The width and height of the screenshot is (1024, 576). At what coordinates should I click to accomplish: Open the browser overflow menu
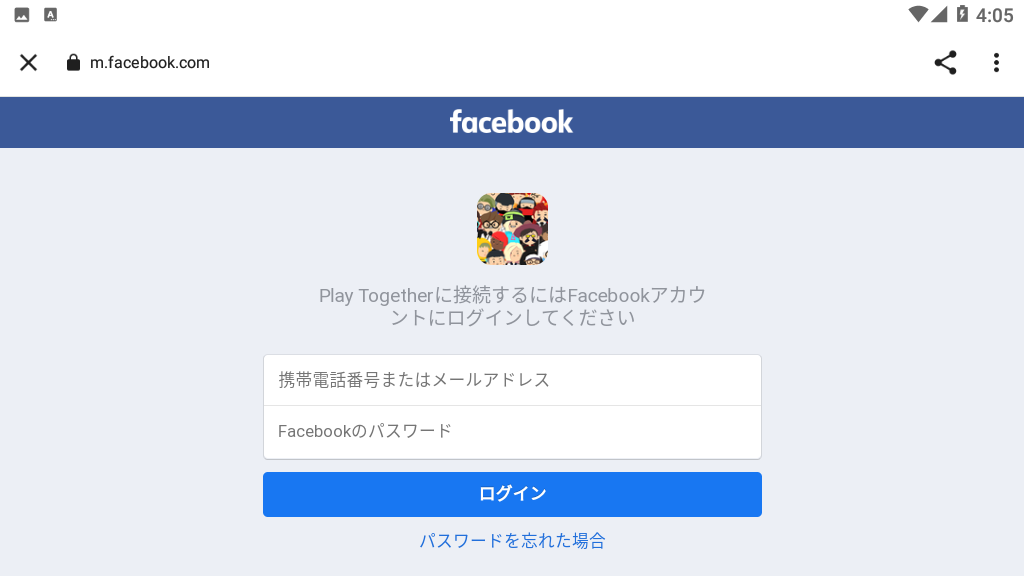996,63
